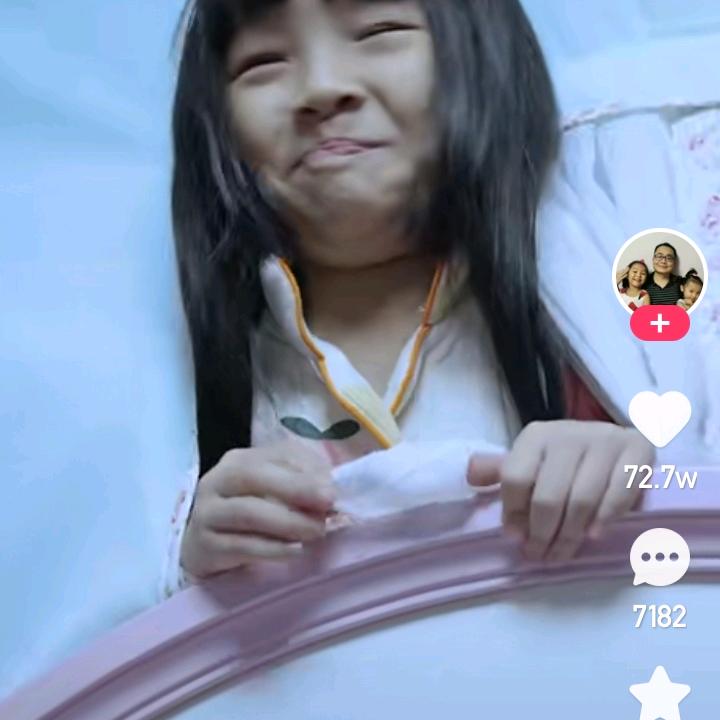Image resolution: width=720 pixels, height=720 pixels.
Task: Open the creator's profile avatar
Action: [x=659, y=273]
